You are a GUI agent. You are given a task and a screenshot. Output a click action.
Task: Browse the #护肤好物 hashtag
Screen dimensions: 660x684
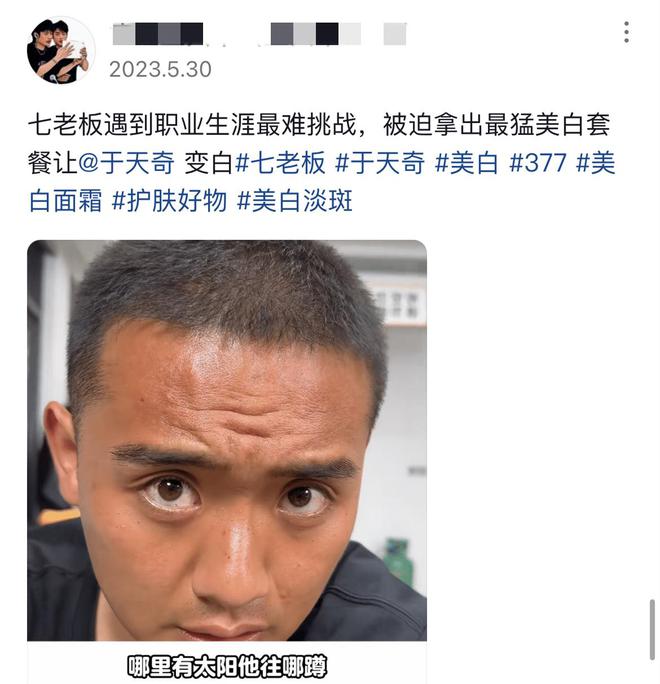coord(168,201)
